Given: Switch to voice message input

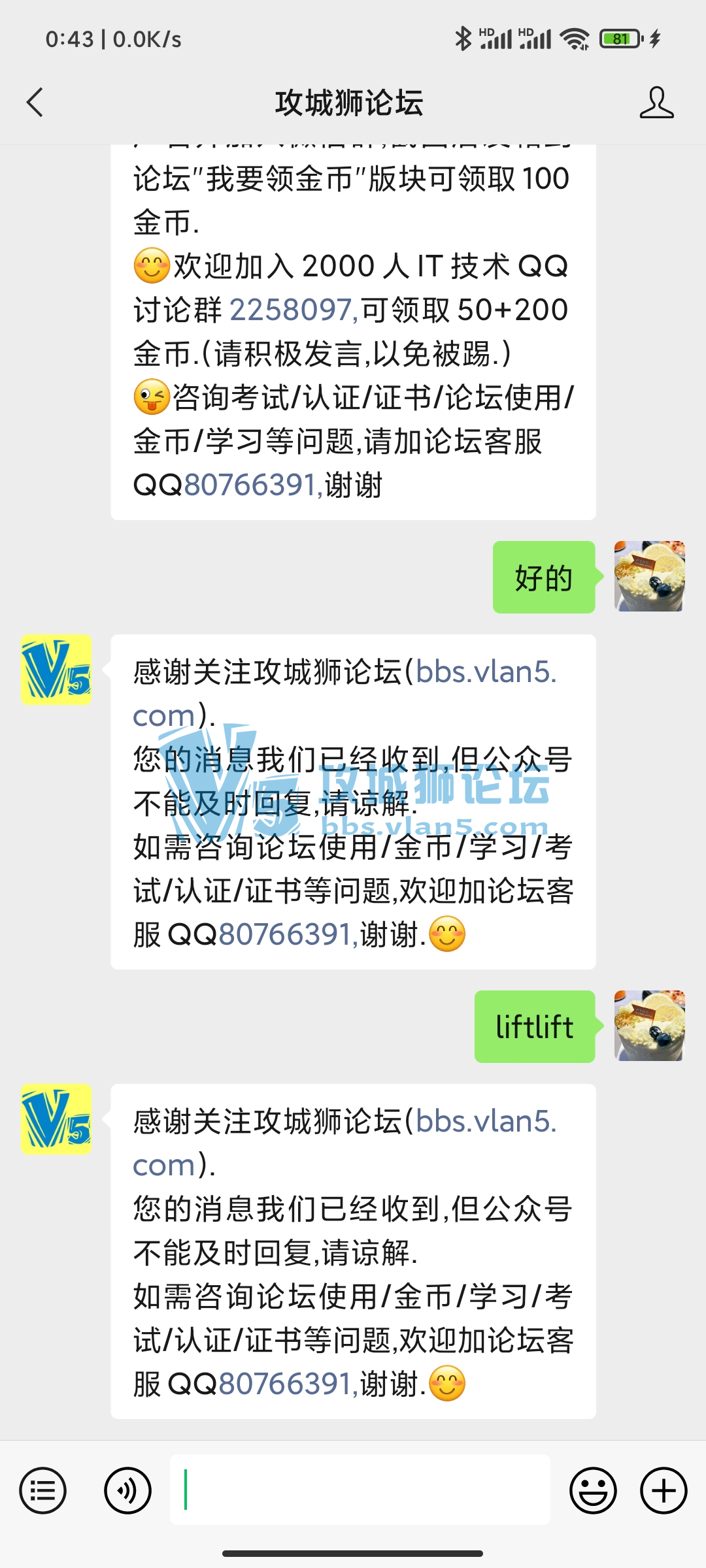Looking at the screenshot, I should click(x=127, y=1491).
